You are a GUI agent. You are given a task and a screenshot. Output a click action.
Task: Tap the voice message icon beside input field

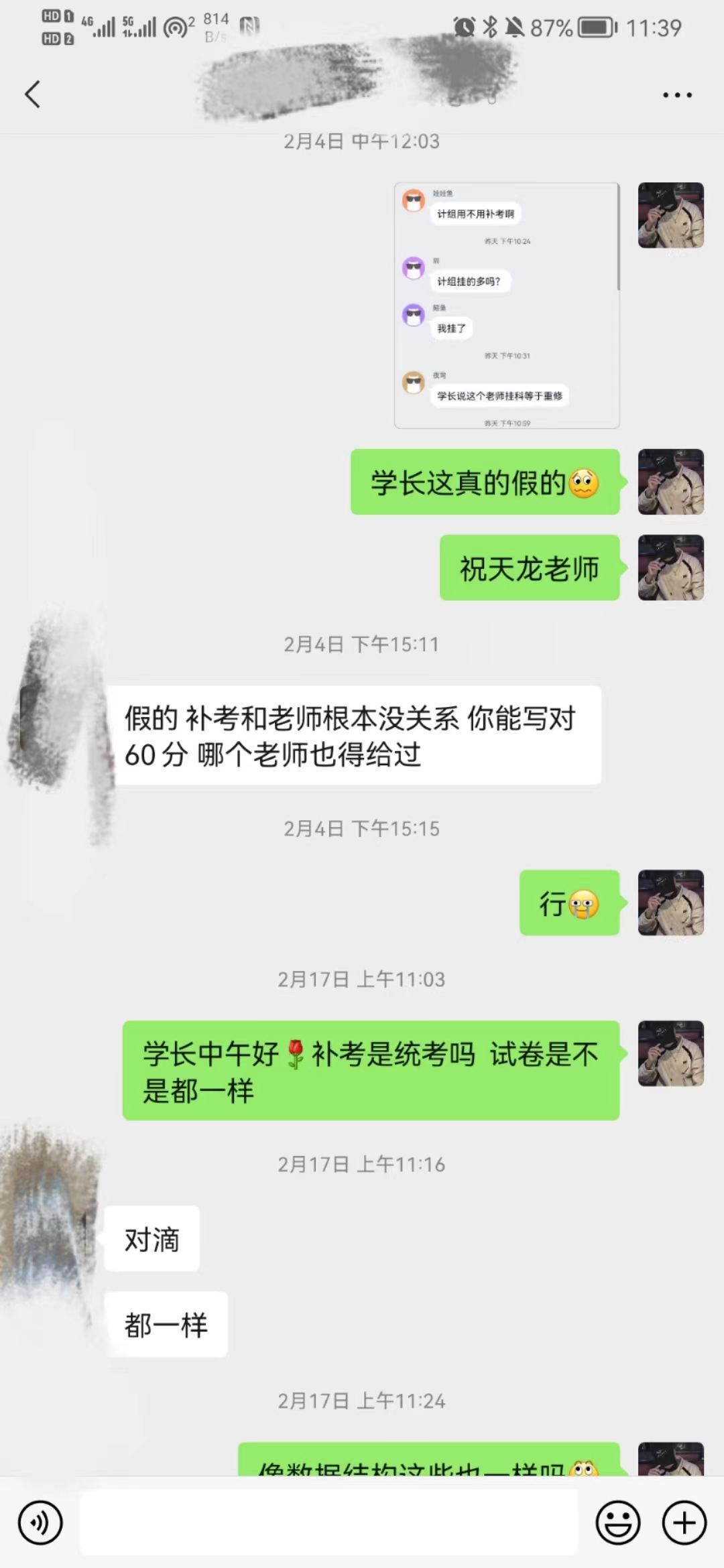[40, 1522]
